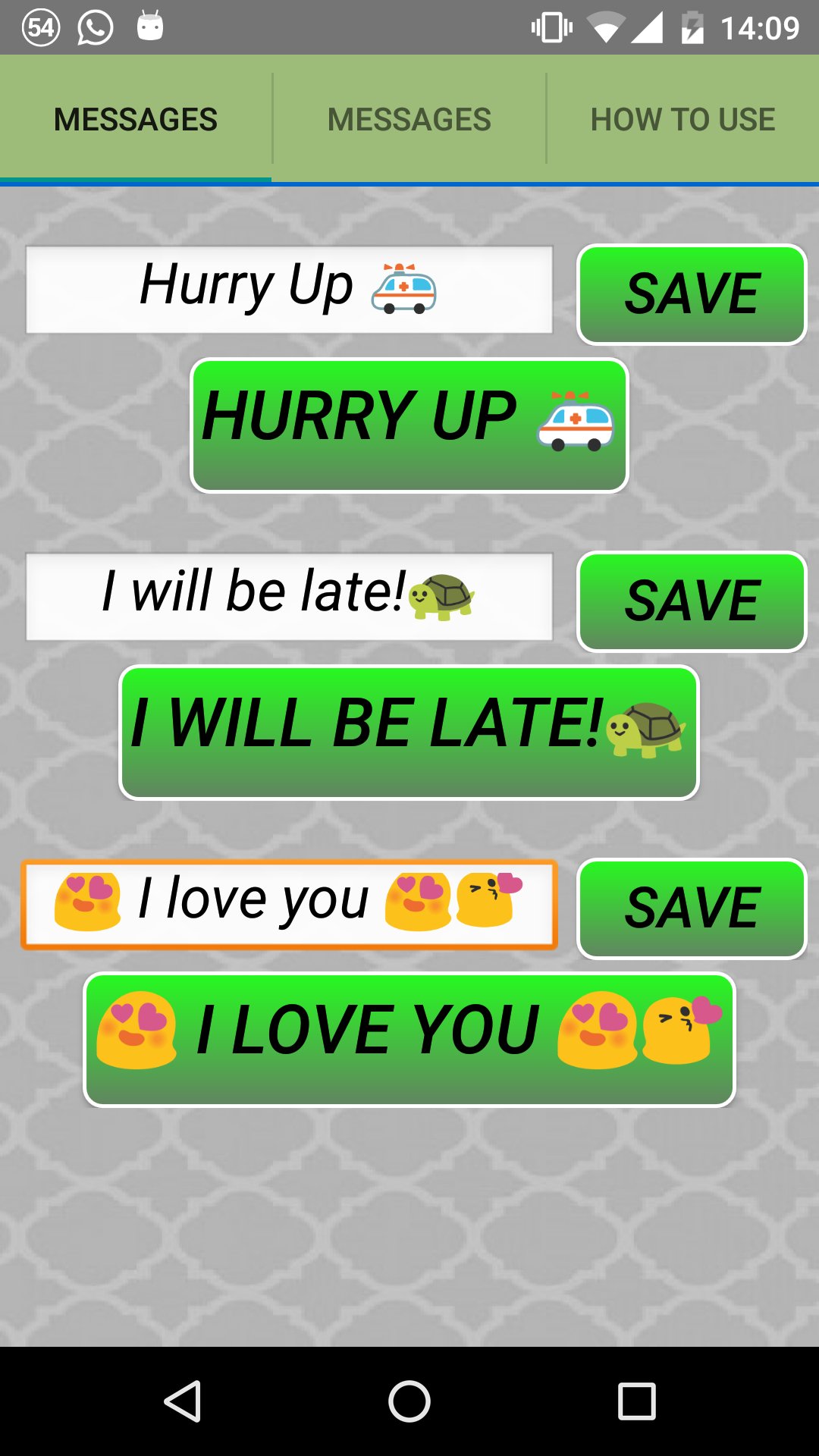Image resolution: width=819 pixels, height=1456 pixels.
Task: Click the Hurry Up text input field
Action: 290,289
